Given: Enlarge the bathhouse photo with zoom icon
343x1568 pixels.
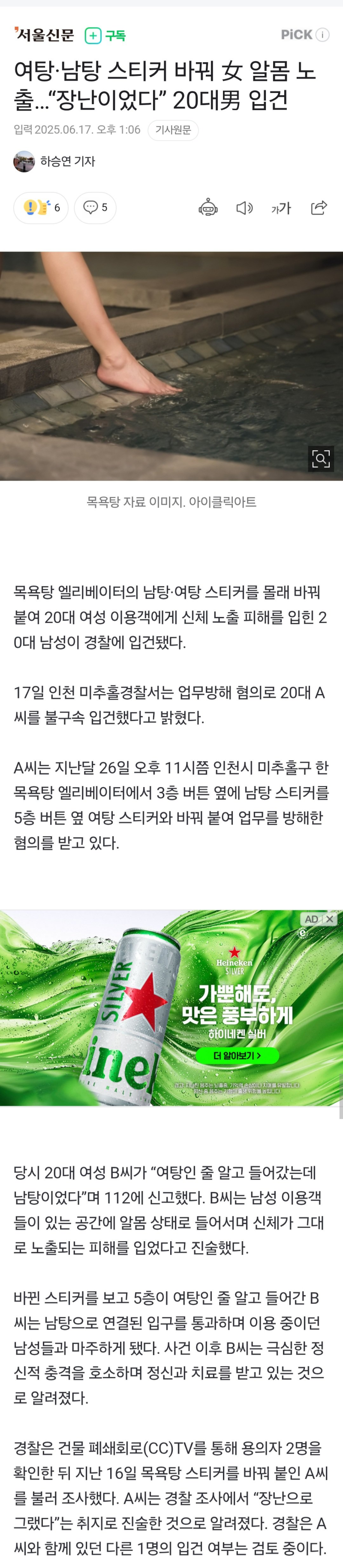Looking at the screenshot, I should 320,458.
